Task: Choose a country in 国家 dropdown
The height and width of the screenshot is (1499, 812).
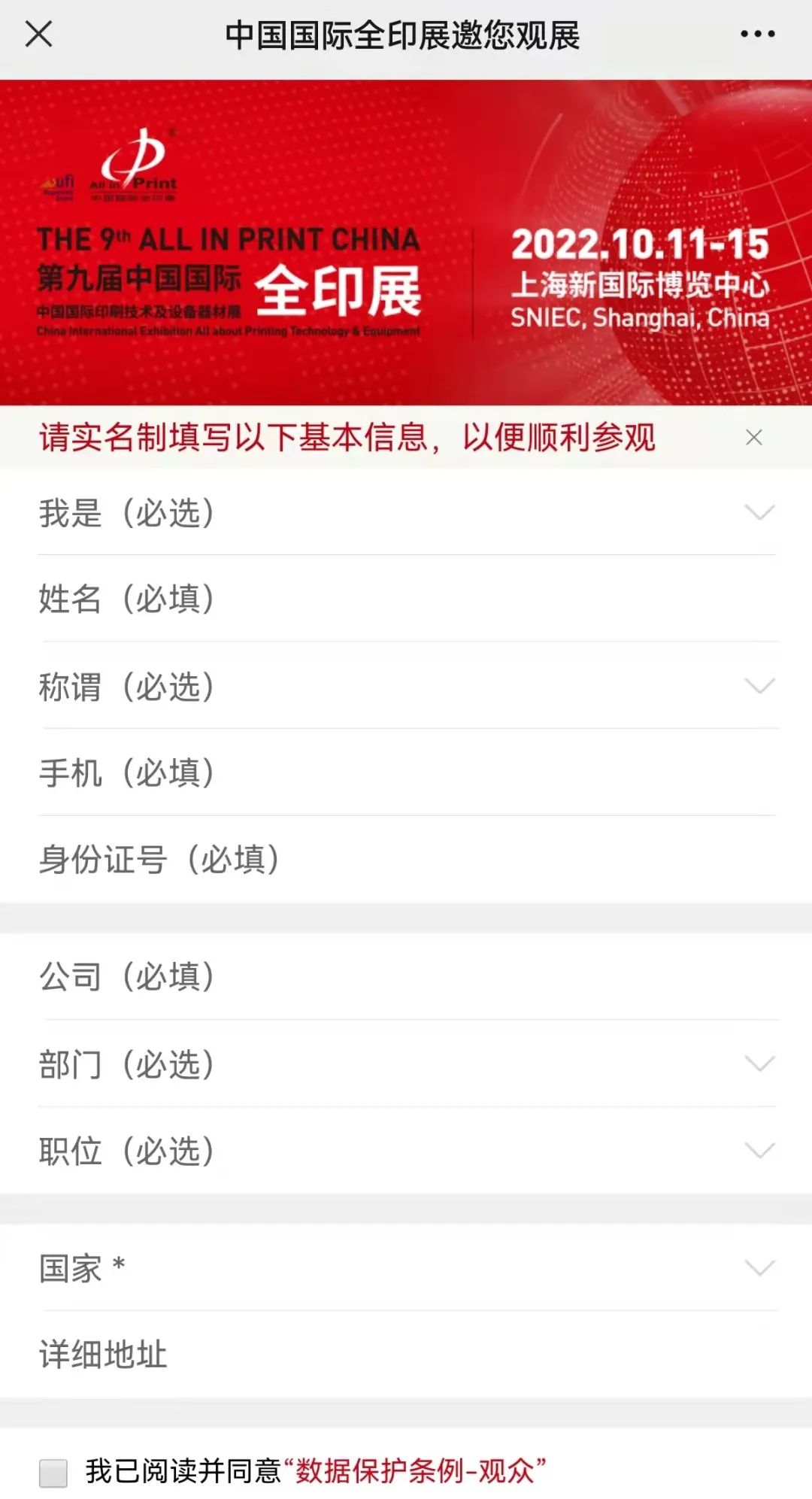Action: click(x=406, y=1269)
